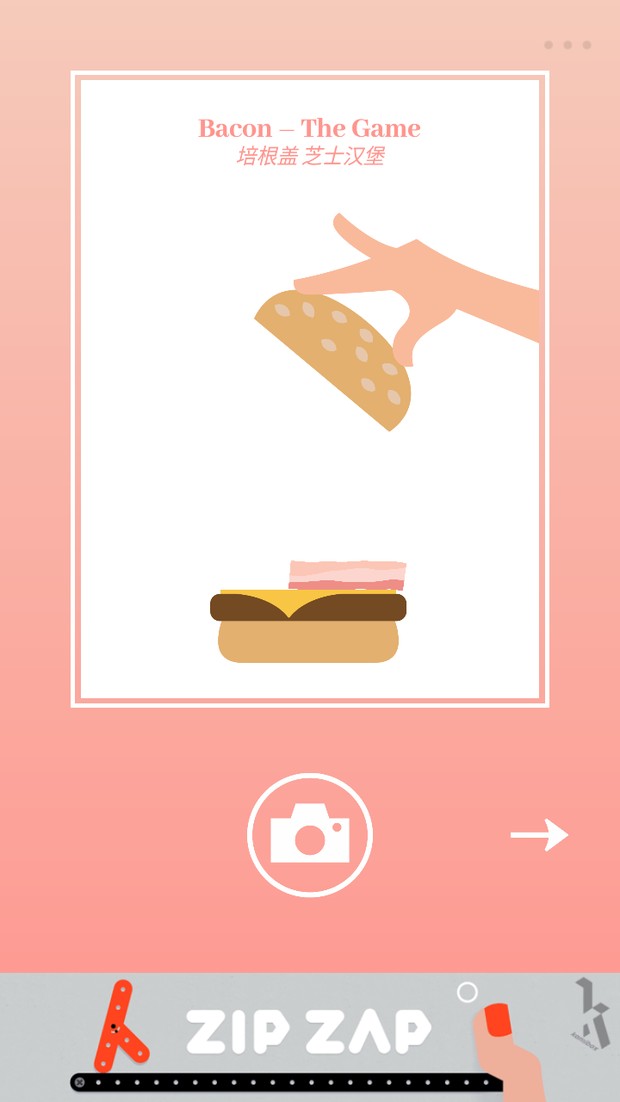Tap the camera screenshot button
The height and width of the screenshot is (1102, 620).
[310, 834]
